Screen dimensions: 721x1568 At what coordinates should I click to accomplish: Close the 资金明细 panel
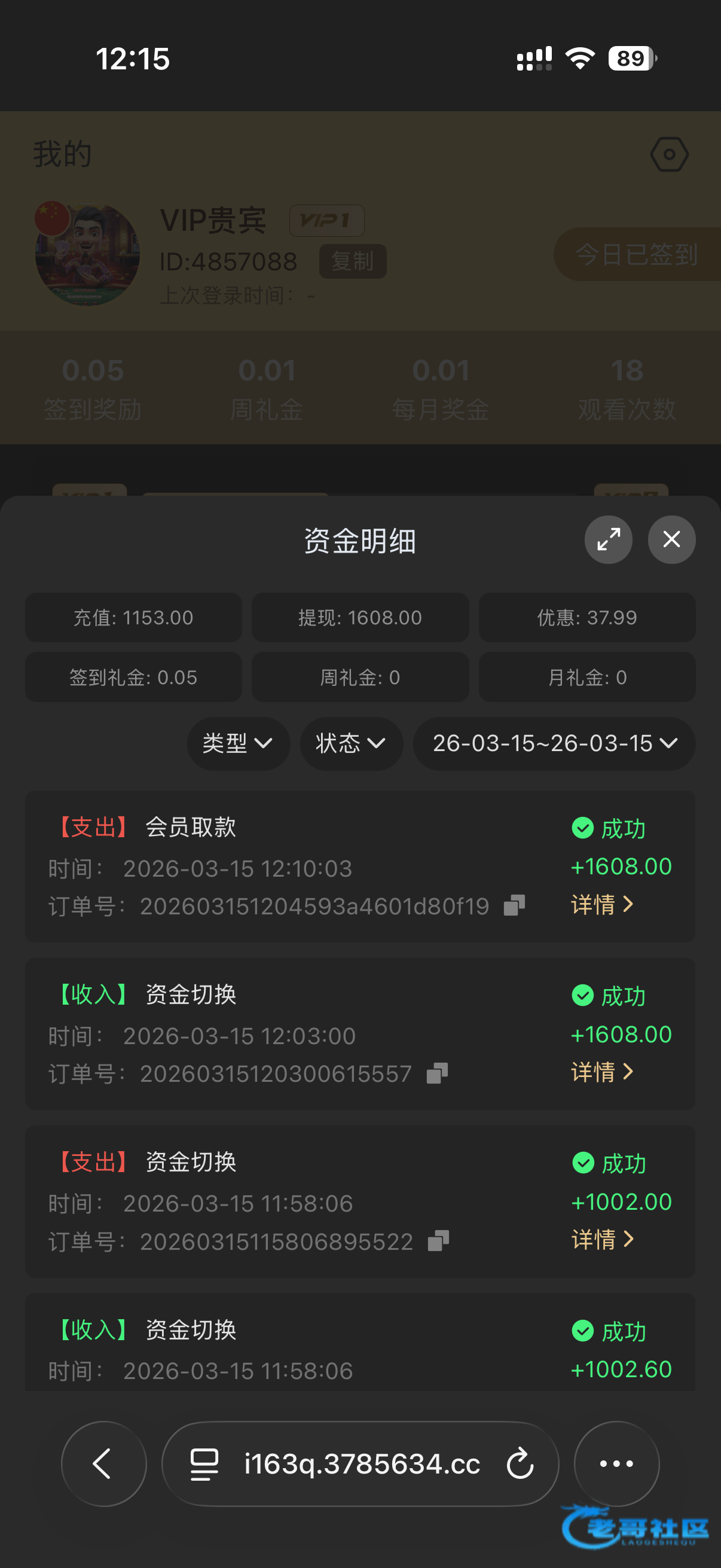[671, 539]
